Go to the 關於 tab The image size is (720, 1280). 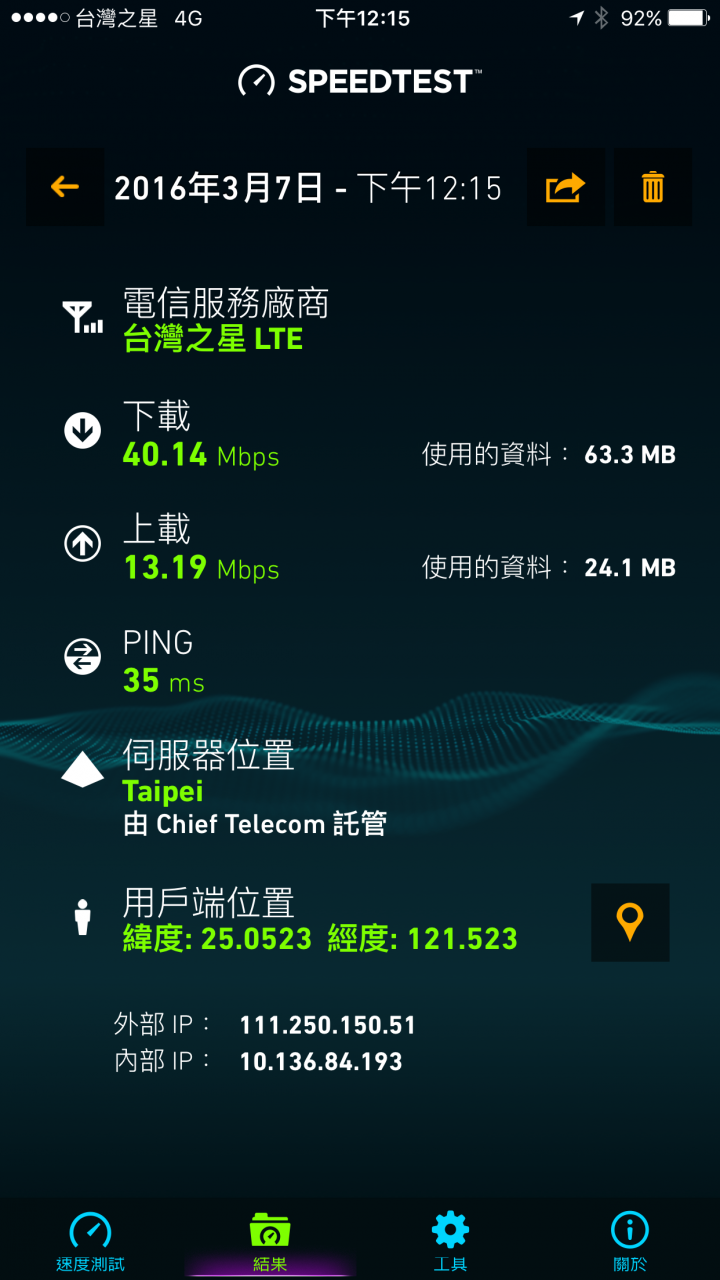click(x=630, y=1241)
